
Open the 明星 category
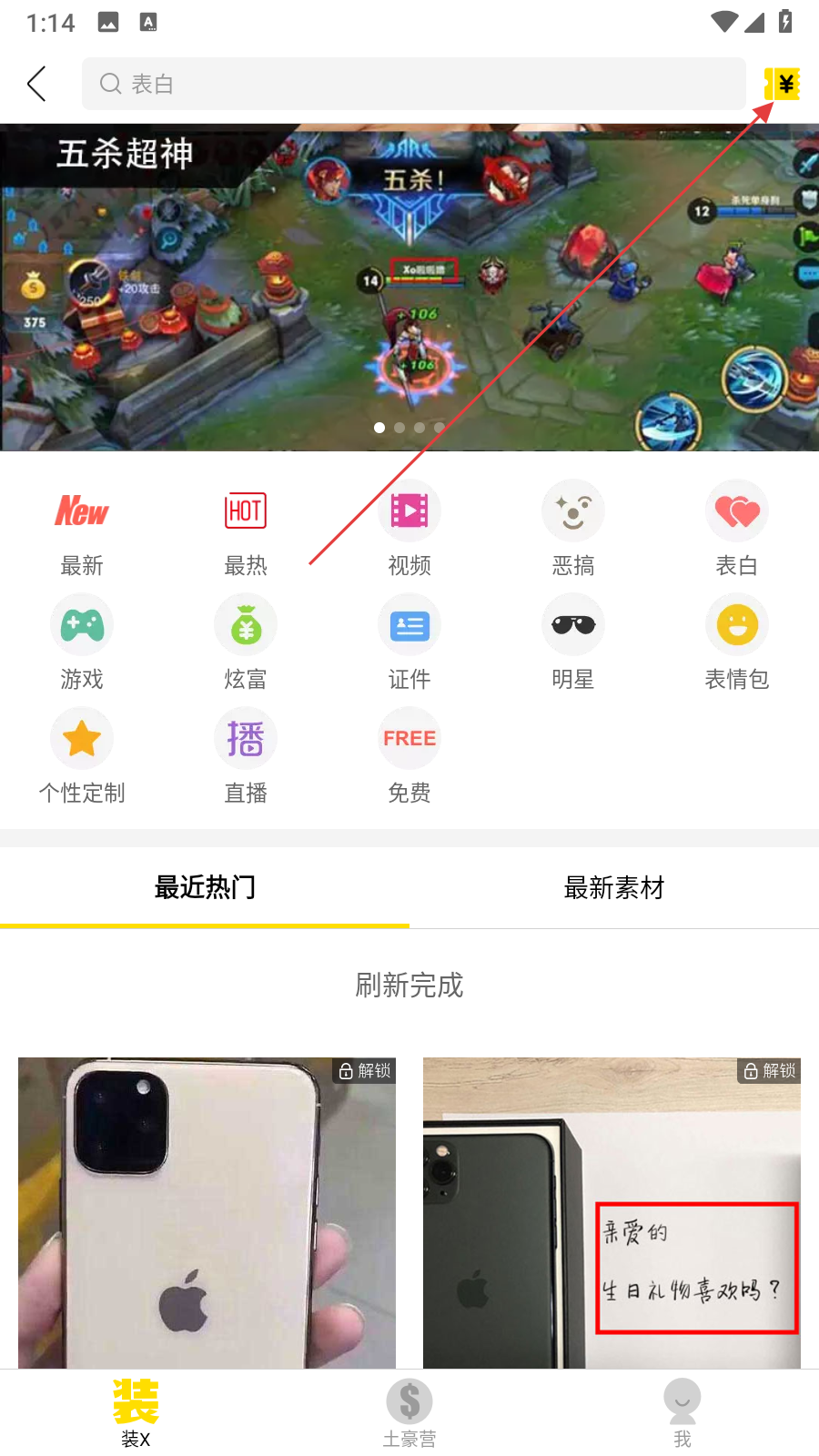click(573, 643)
